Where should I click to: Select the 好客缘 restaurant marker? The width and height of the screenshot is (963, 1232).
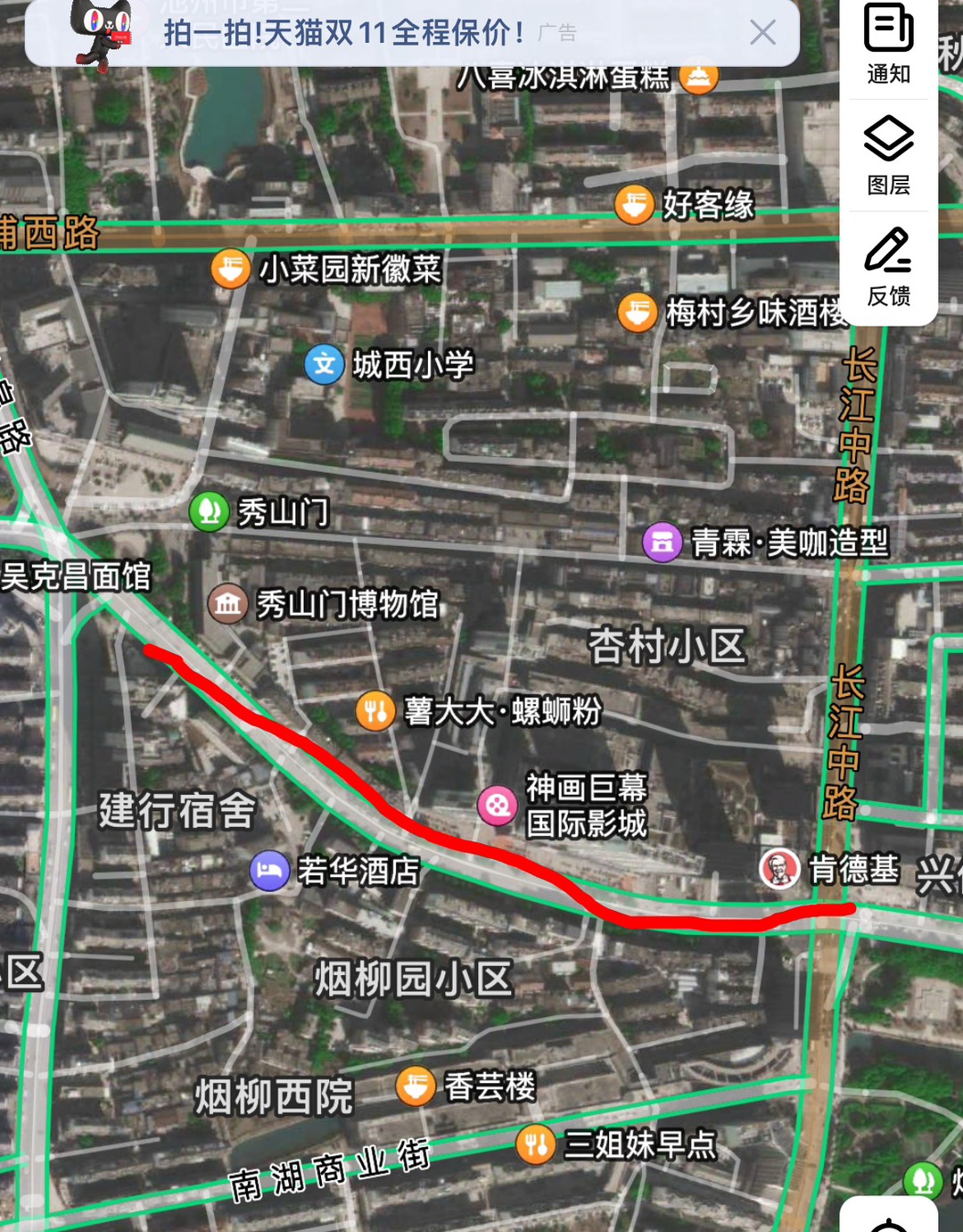634,205
